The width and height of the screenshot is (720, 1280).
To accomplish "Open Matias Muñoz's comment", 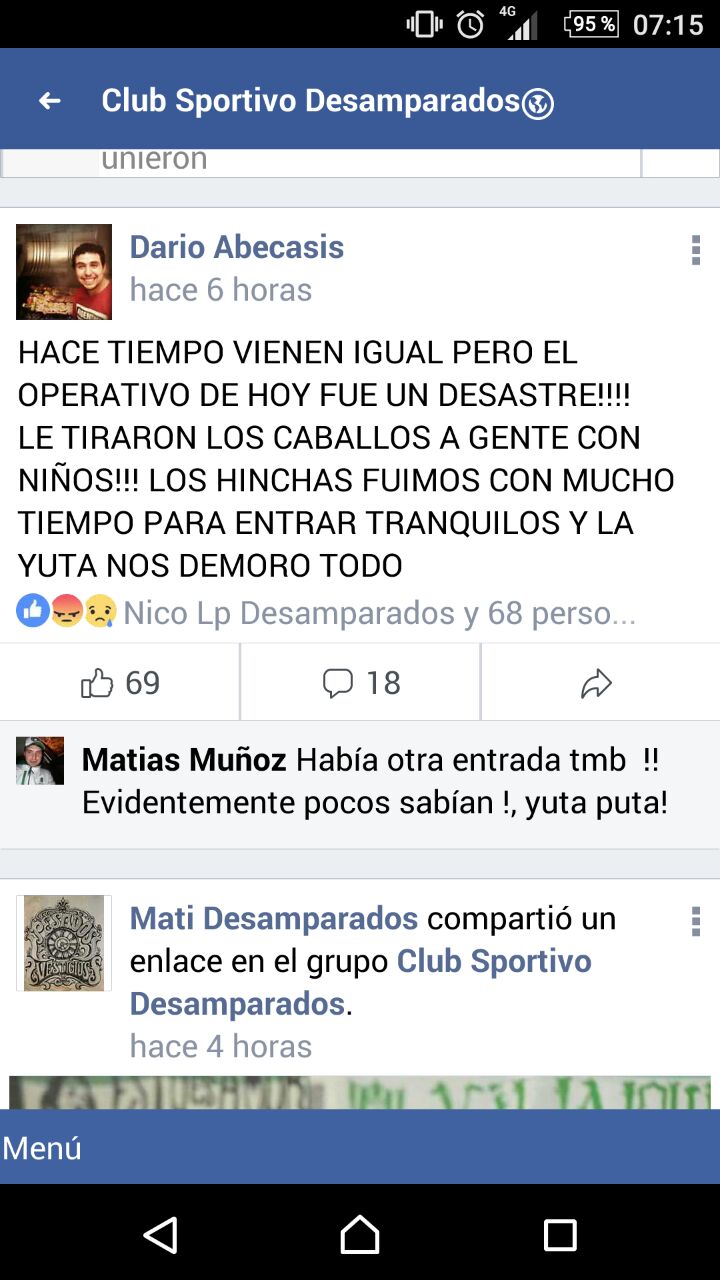I will click(374, 782).
